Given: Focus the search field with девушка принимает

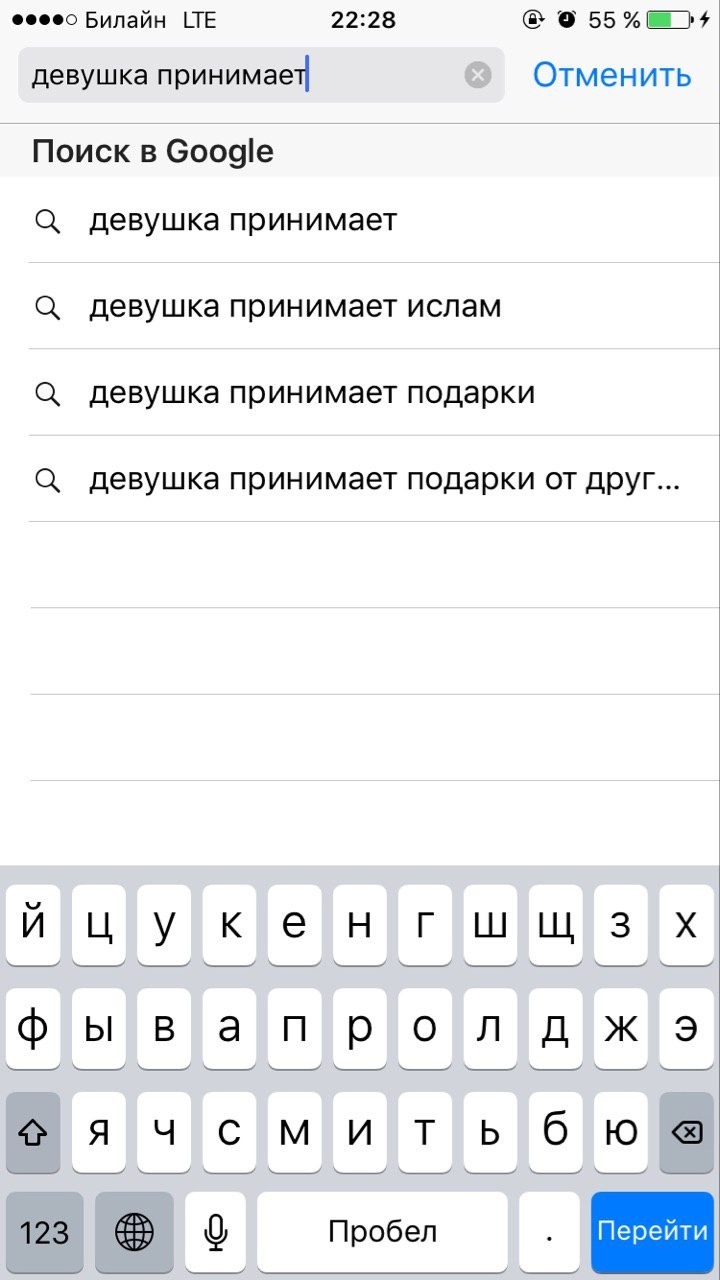Looking at the screenshot, I should click(x=240, y=75).
